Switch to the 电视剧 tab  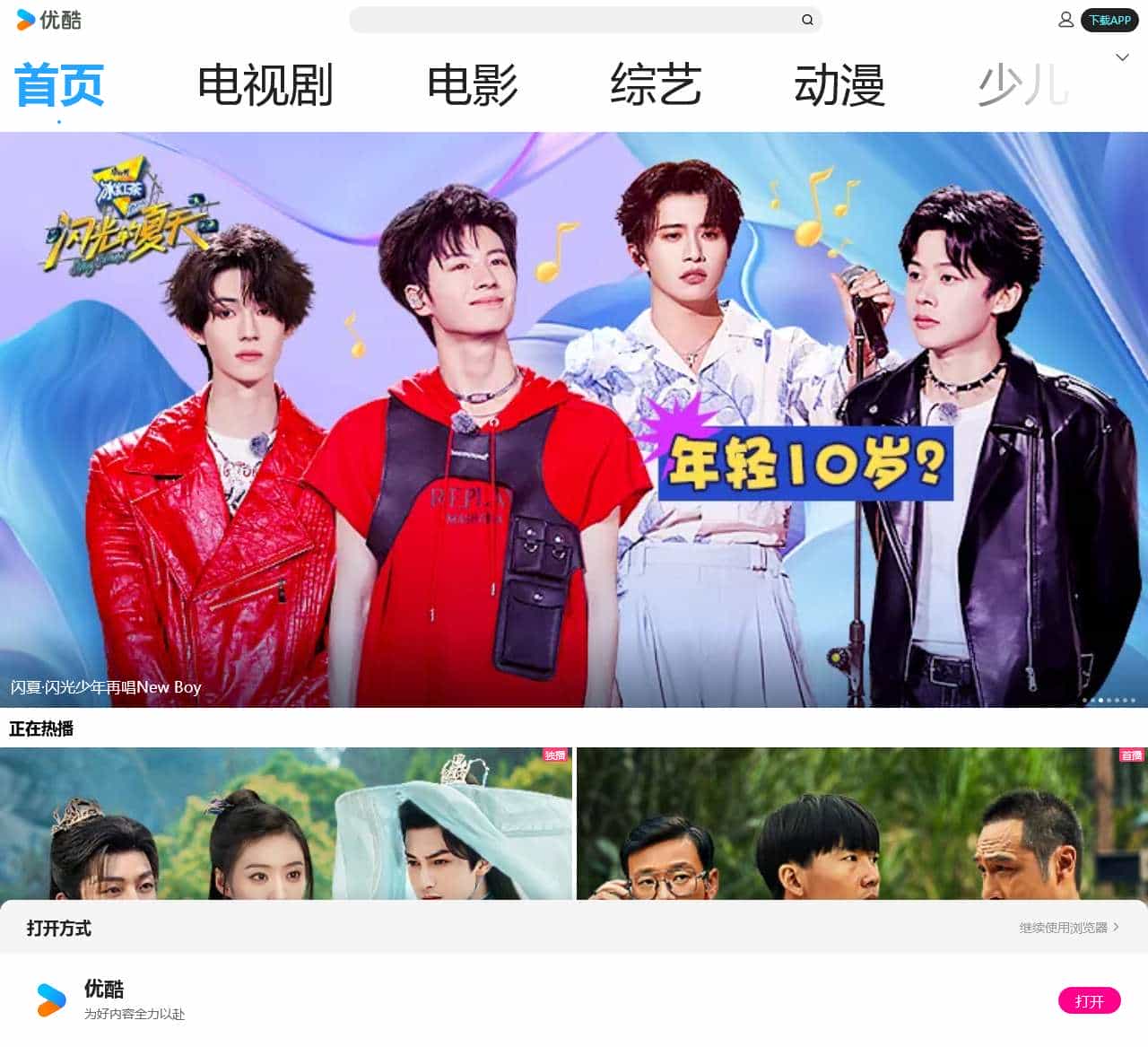click(x=265, y=86)
